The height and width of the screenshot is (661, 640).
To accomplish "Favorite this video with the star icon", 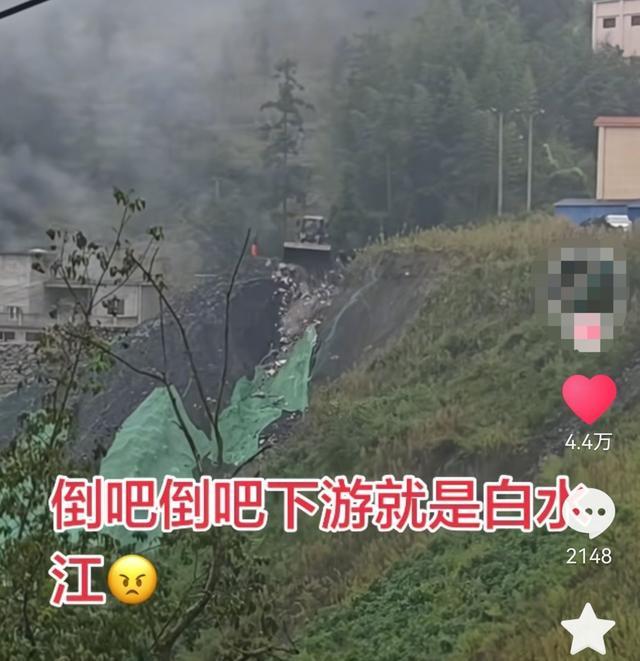I will coord(588,629).
